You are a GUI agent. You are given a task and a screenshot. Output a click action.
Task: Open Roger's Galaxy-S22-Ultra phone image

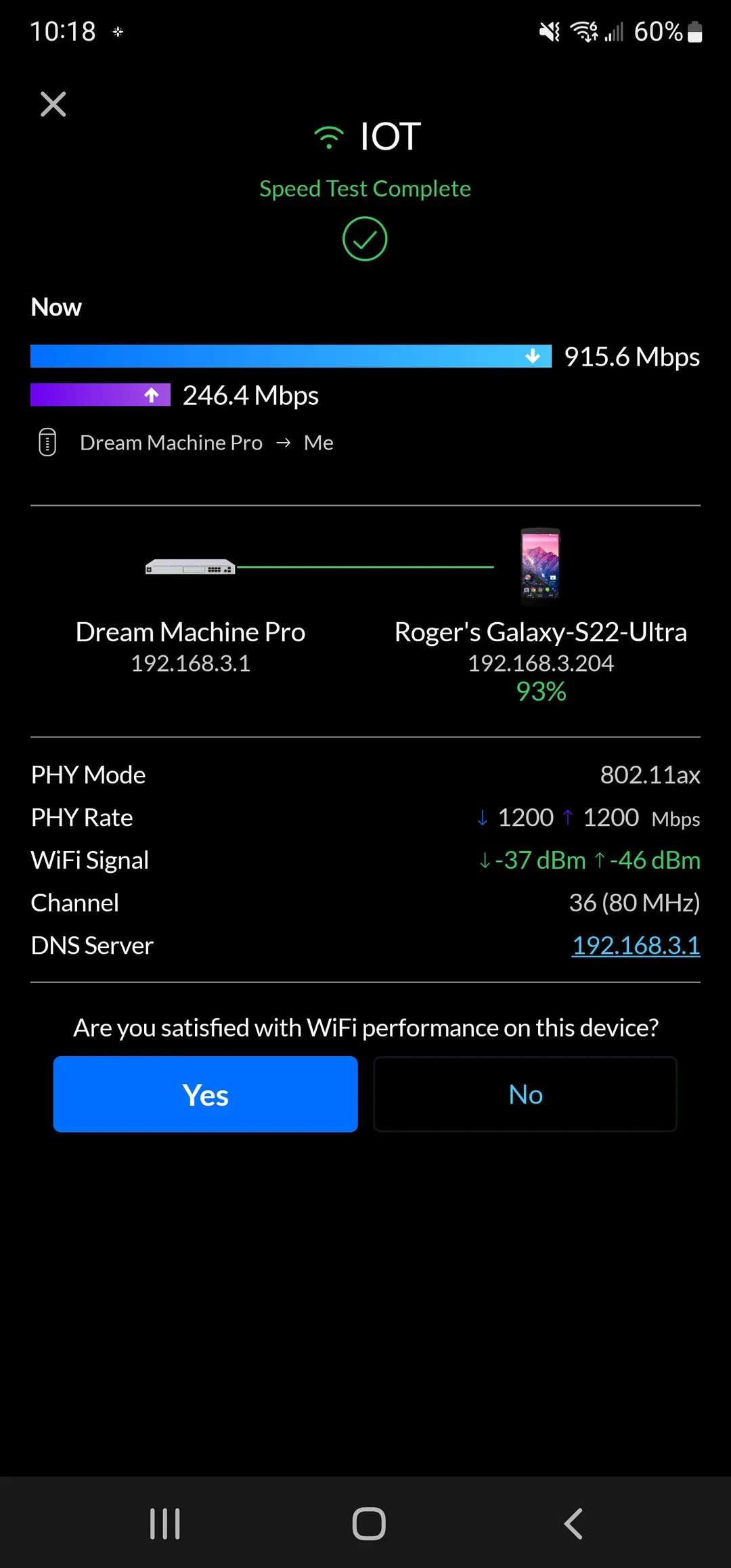[x=541, y=567]
